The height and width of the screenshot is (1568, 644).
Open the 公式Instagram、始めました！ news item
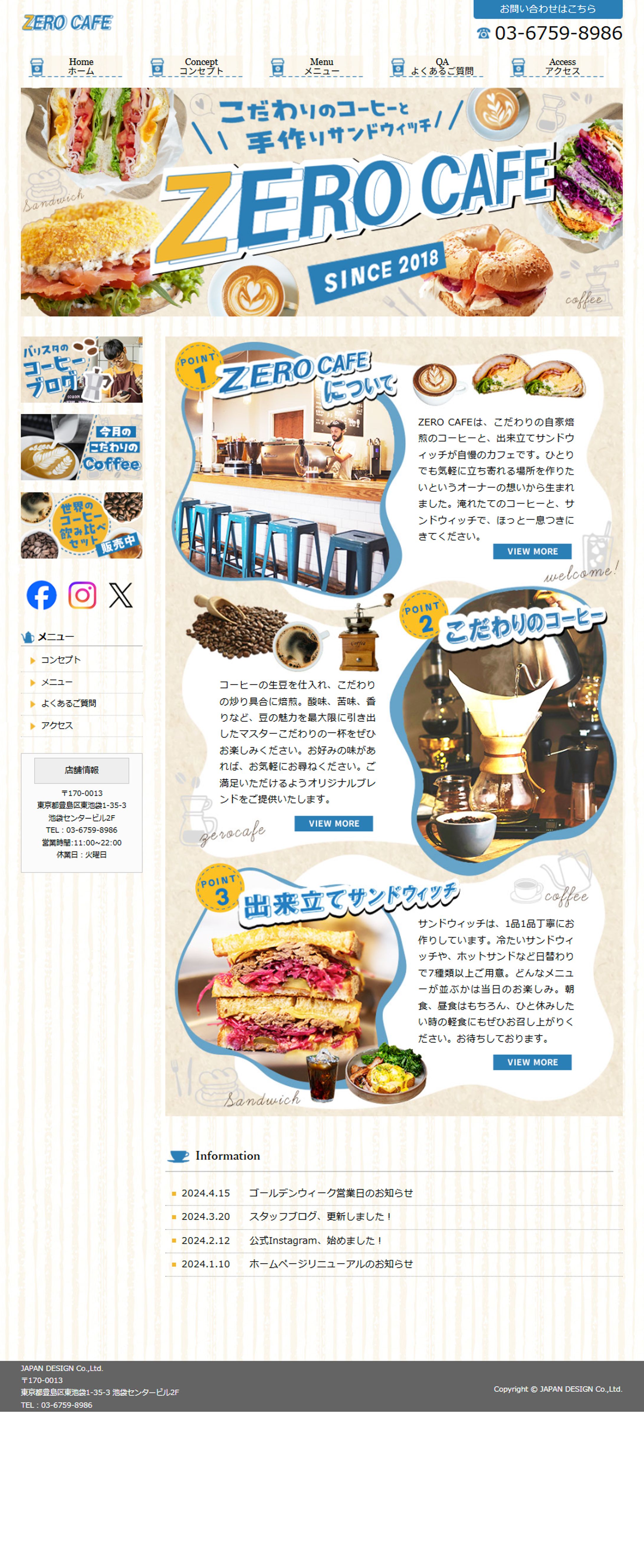click(x=315, y=1240)
